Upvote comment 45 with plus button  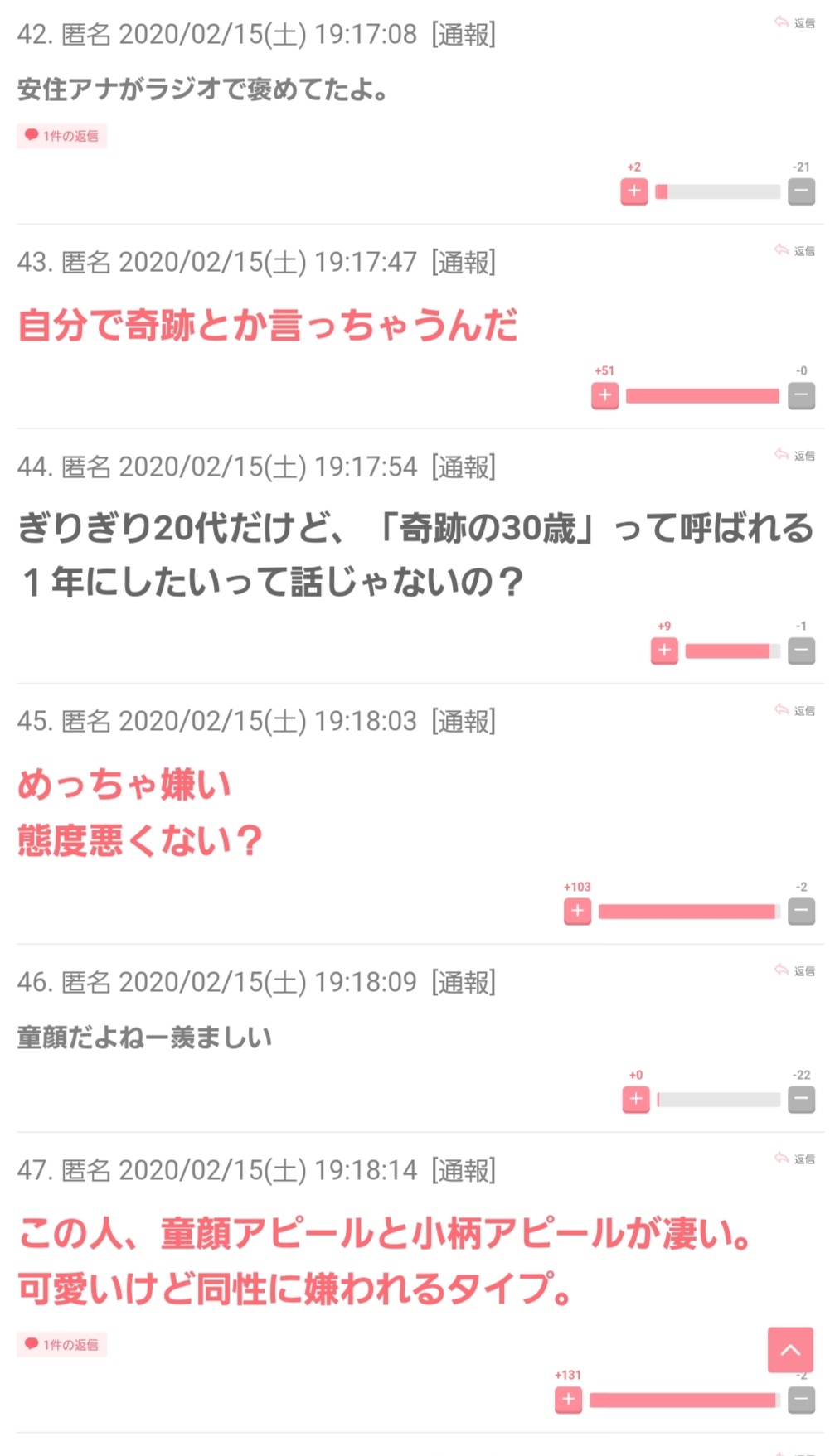[578, 912]
